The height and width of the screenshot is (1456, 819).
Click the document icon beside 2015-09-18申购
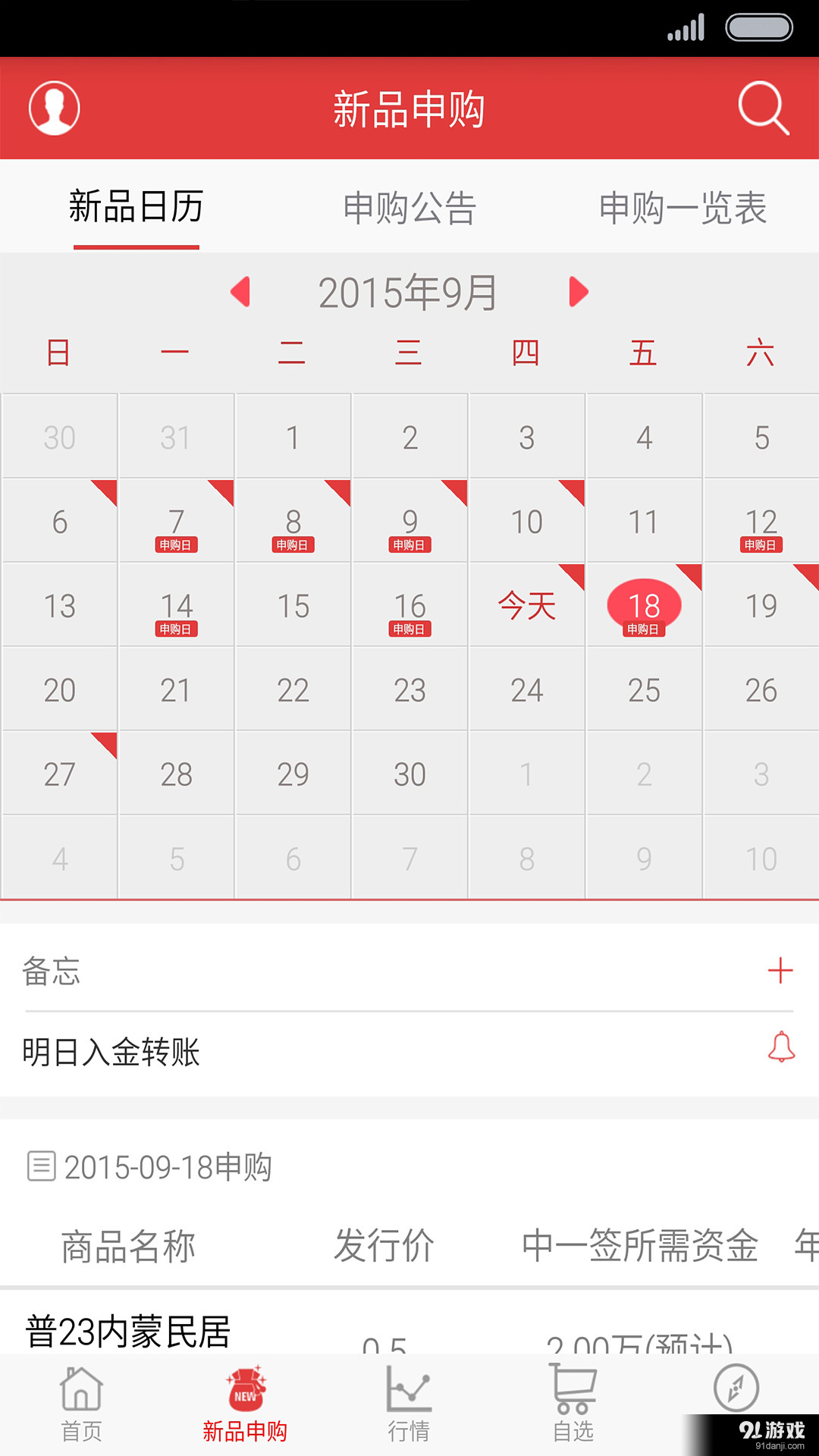click(43, 1167)
